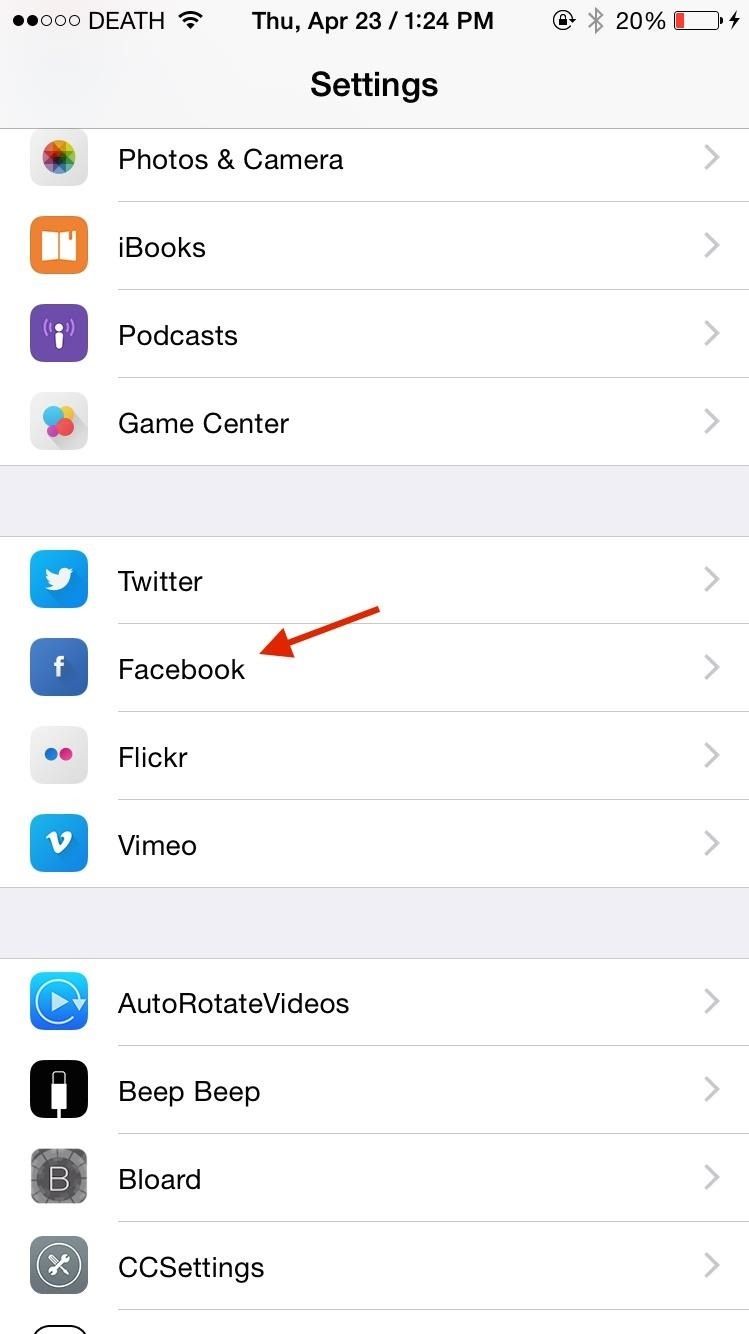Tap the Flickr settings row
Screen dimensions: 749x1334
(375, 755)
